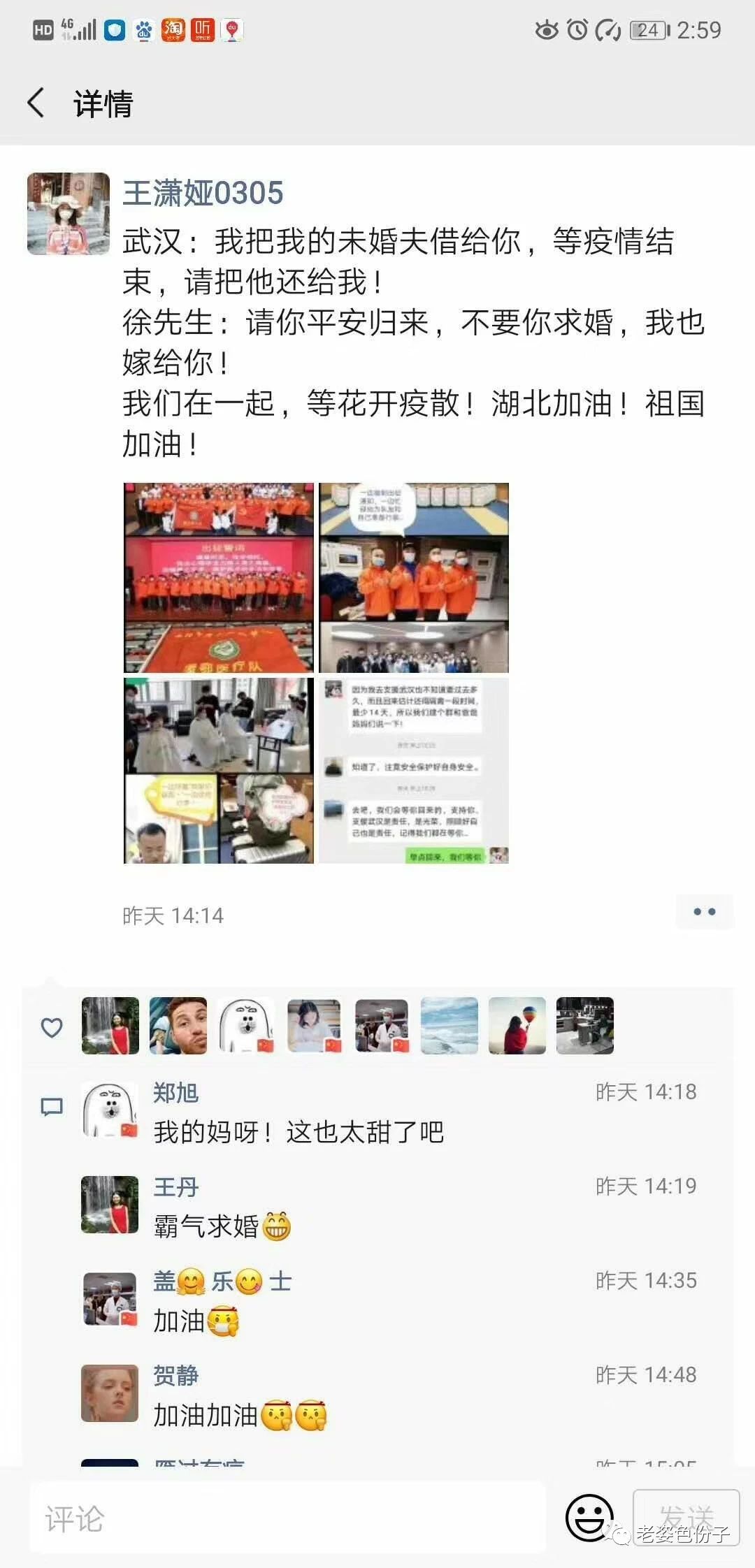Tap the 发送 send button

[x=686, y=1518]
